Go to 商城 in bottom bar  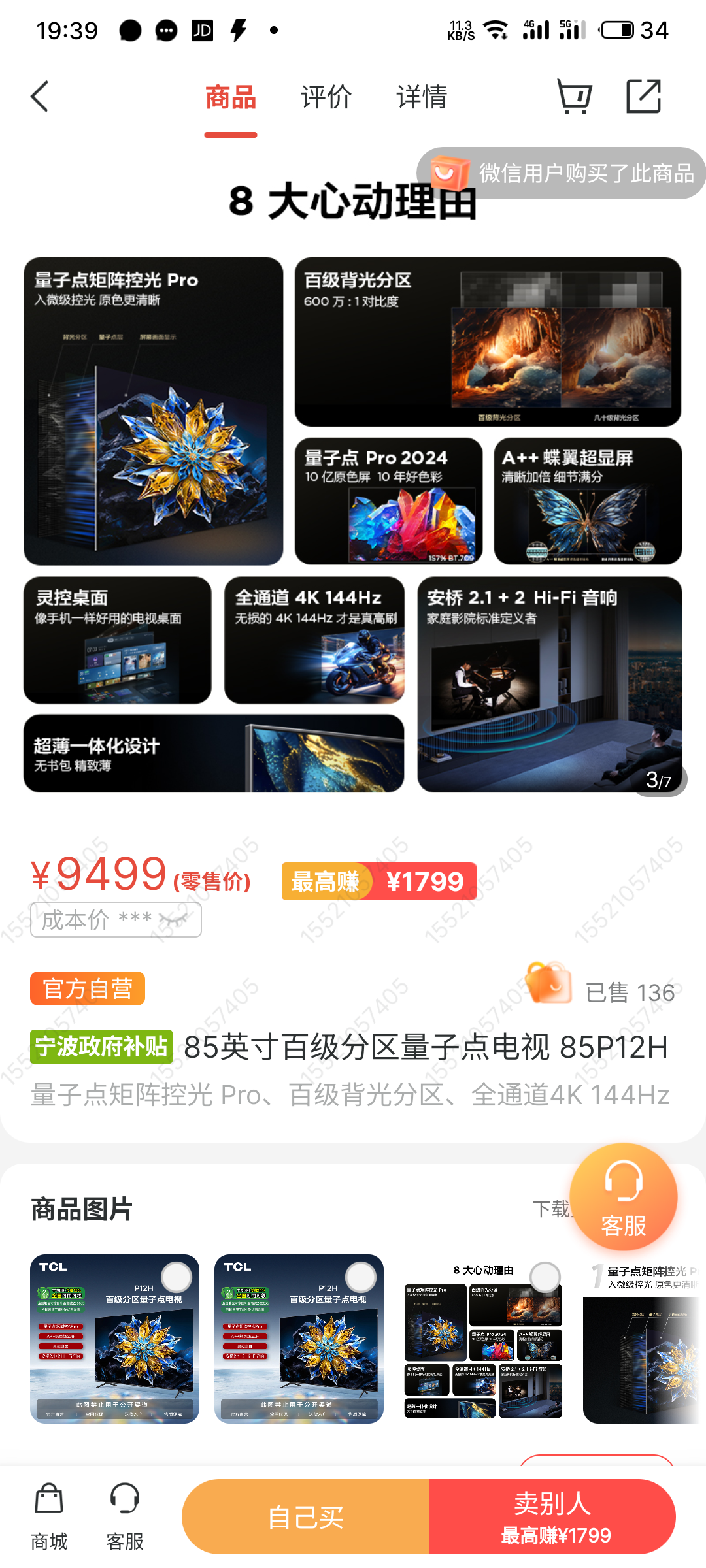pyautogui.click(x=49, y=1516)
